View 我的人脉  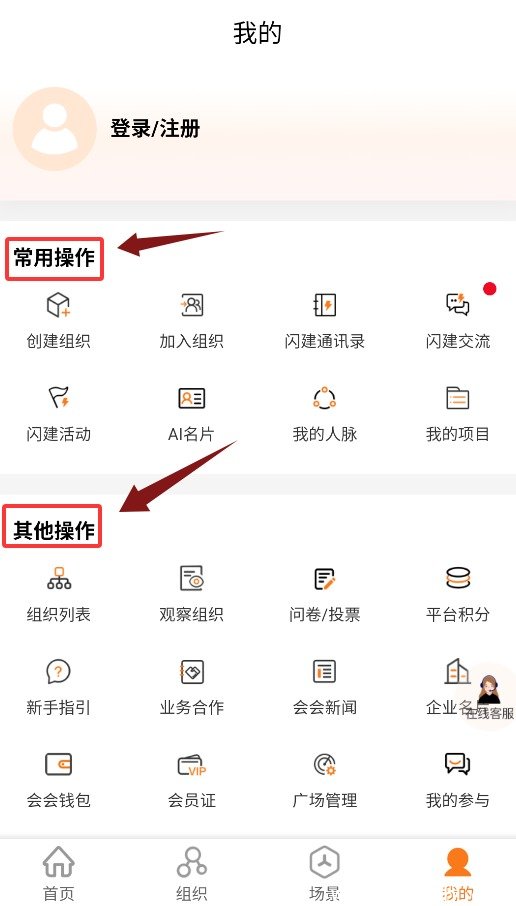tap(325, 414)
